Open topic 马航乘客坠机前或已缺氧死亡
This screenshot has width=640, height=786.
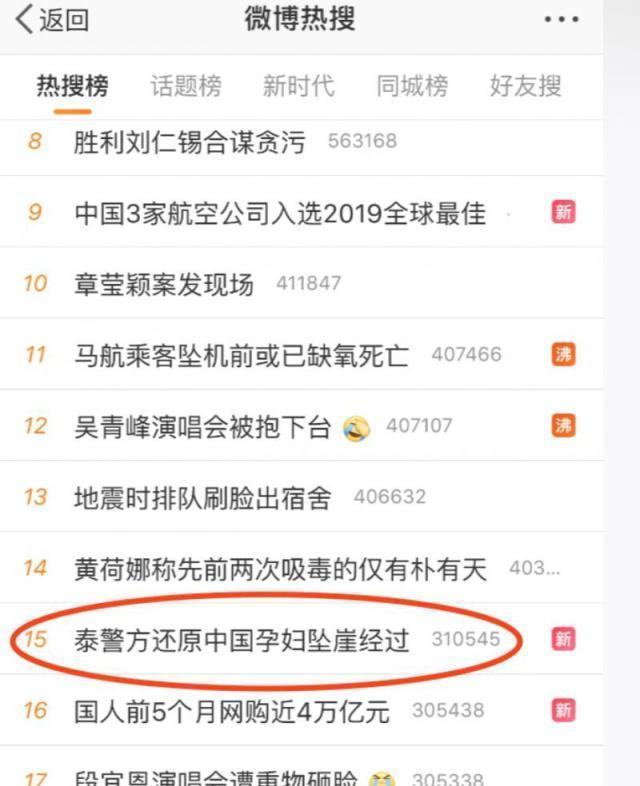pyautogui.click(x=242, y=355)
